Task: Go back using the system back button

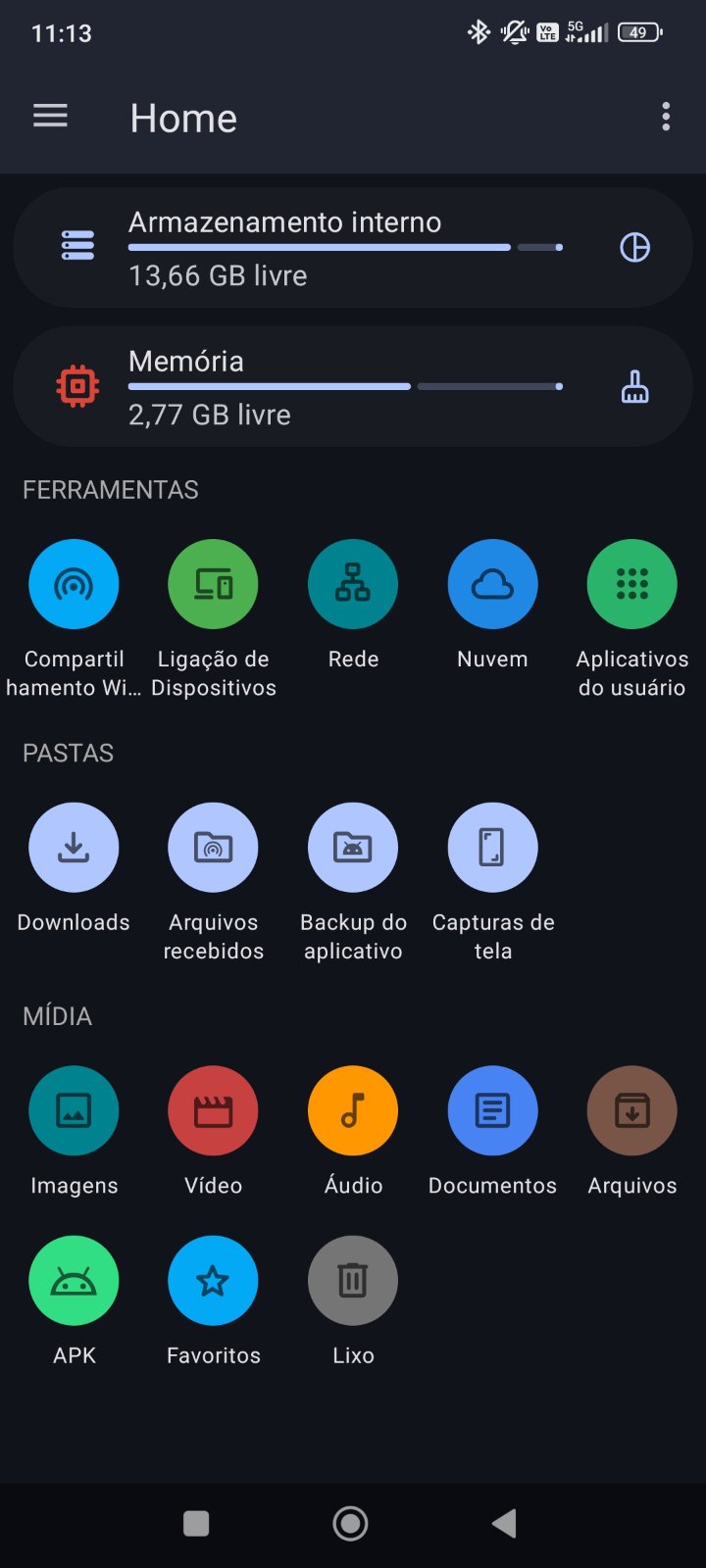Action: (x=504, y=1523)
